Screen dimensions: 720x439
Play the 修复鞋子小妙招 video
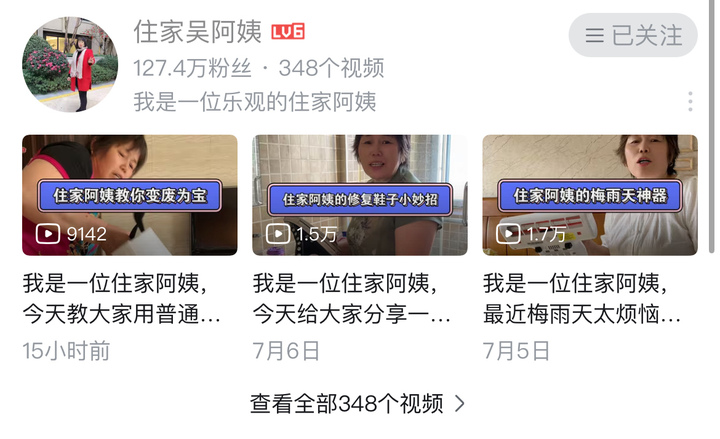(x=360, y=195)
